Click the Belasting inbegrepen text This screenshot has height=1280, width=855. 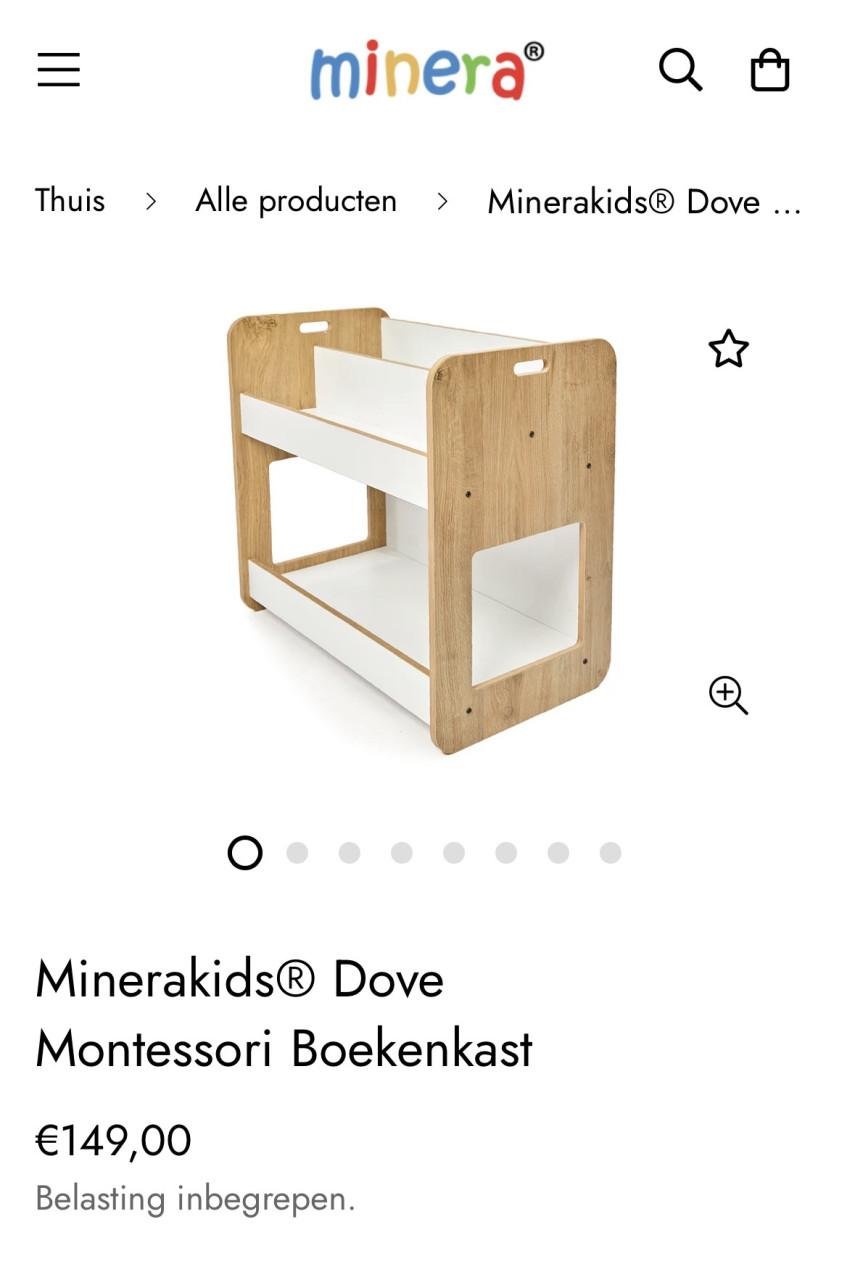coord(194,1198)
